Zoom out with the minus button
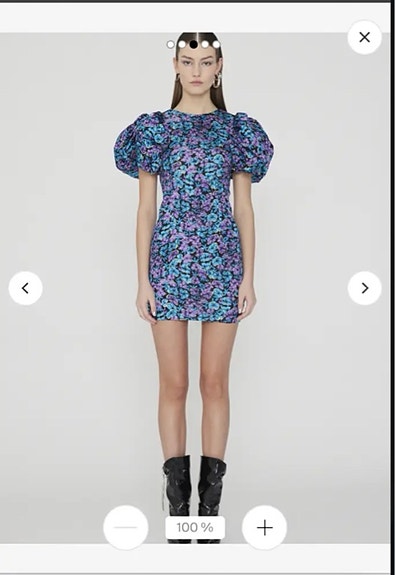 click(x=126, y=528)
